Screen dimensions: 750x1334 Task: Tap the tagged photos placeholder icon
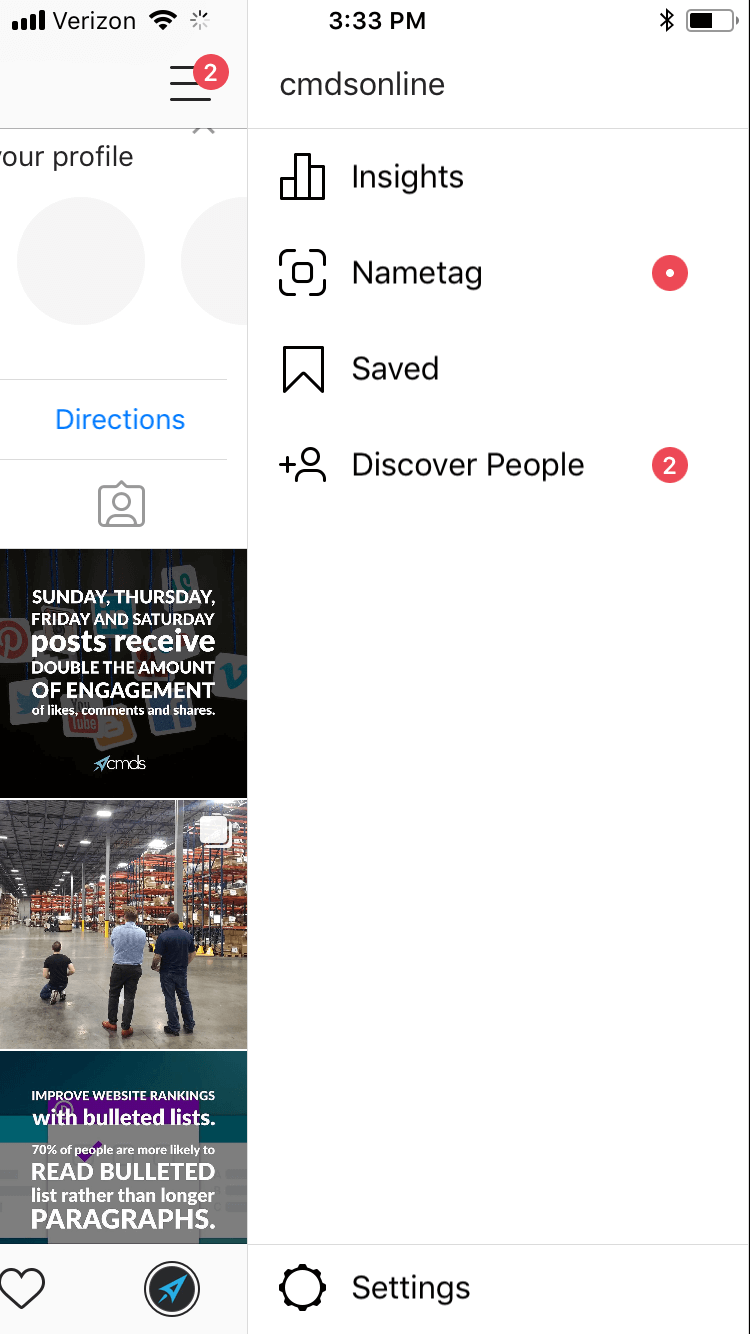pos(122,505)
